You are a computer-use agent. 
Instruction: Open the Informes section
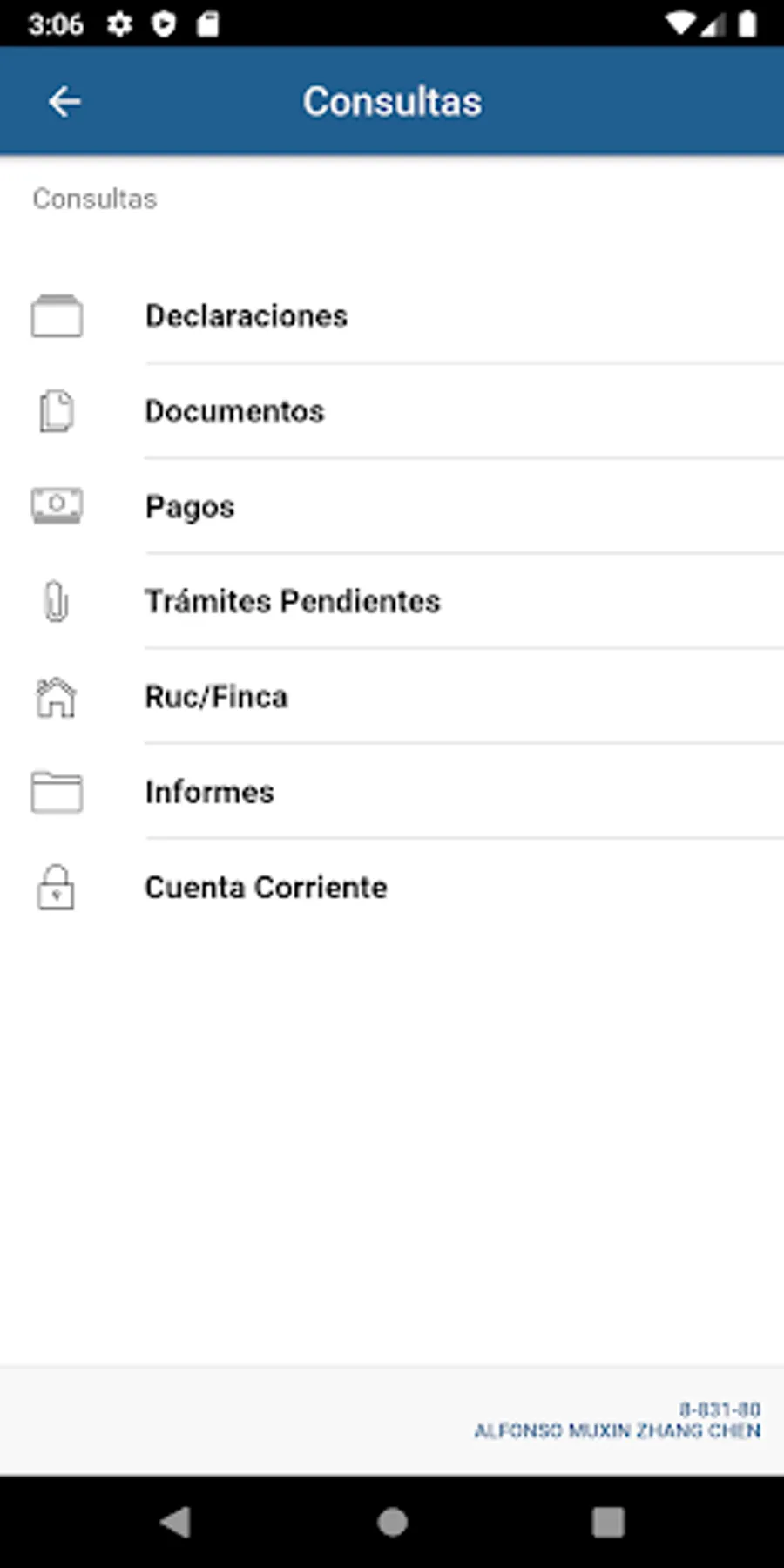coord(210,792)
